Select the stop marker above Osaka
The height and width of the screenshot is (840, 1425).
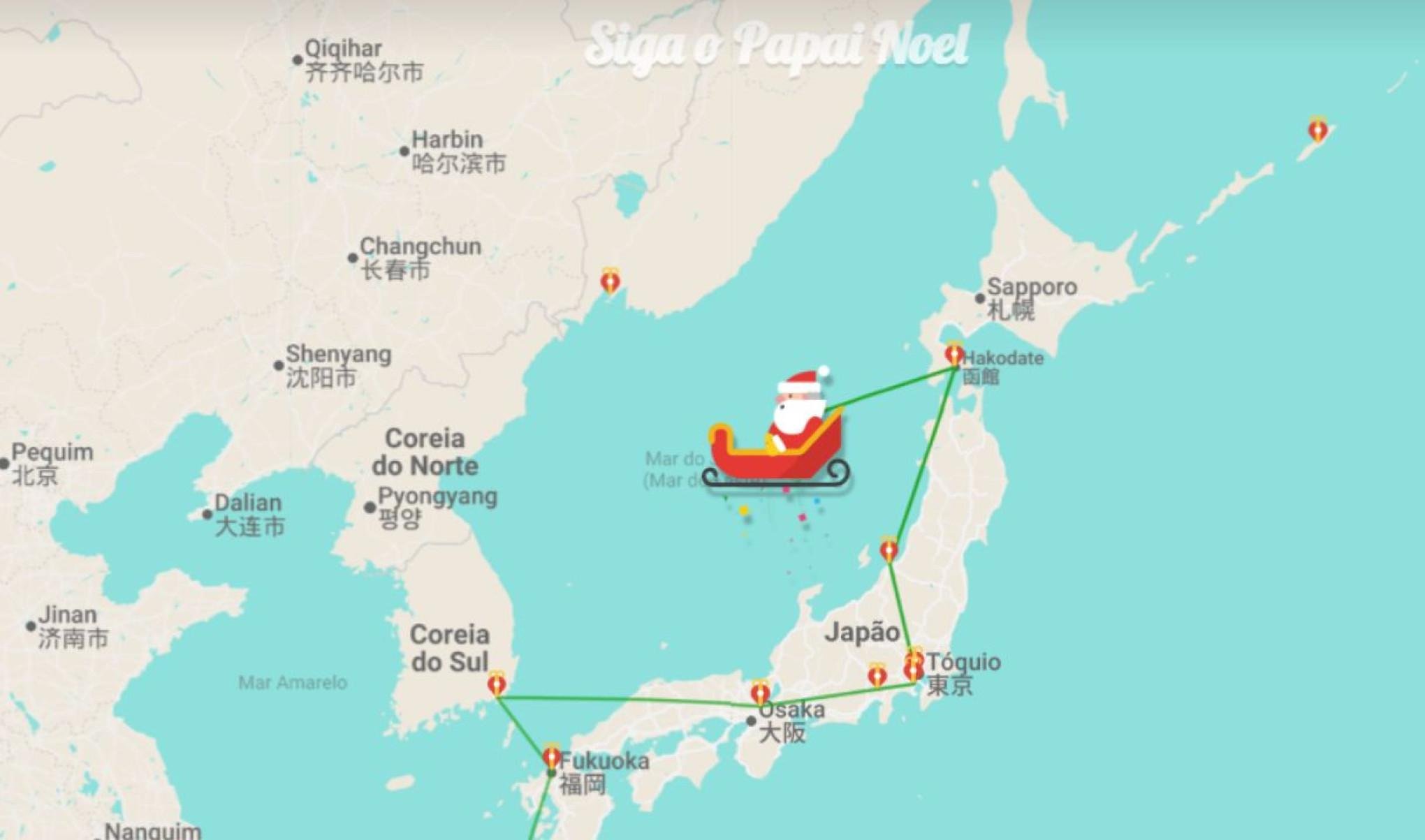click(x=760, y=693)
